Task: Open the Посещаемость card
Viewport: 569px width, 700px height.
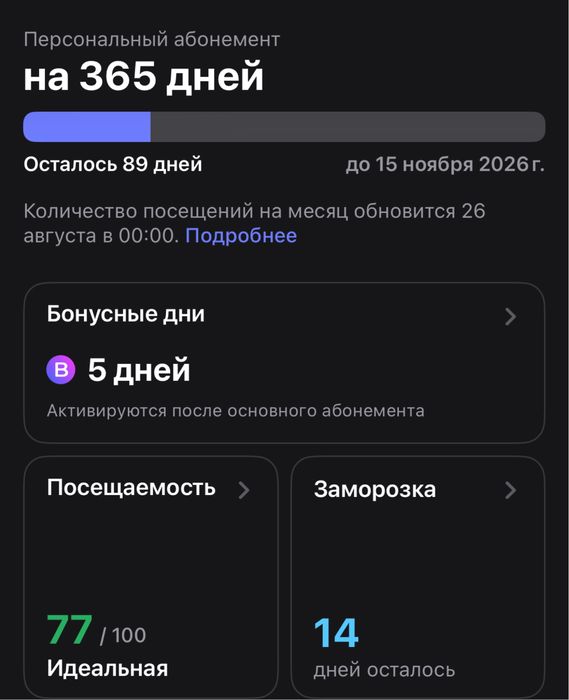Action: pos(151,576)
